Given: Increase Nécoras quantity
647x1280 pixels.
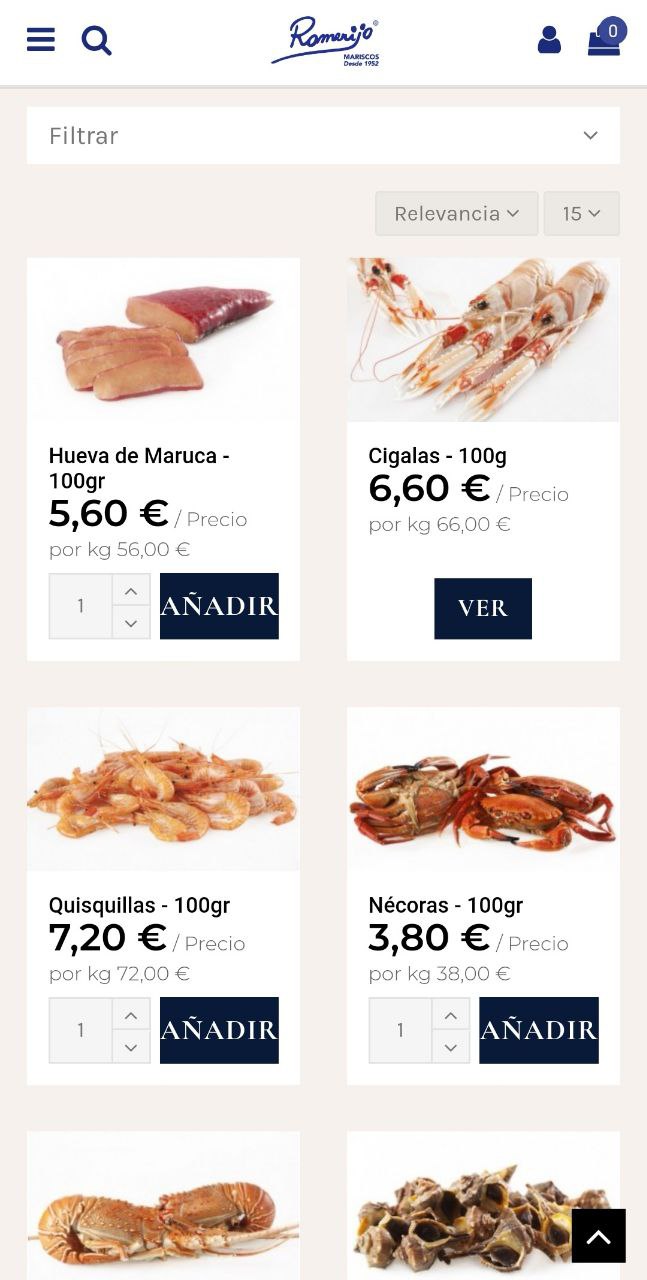Looking at the screenshot, I should pos(451,1014).
